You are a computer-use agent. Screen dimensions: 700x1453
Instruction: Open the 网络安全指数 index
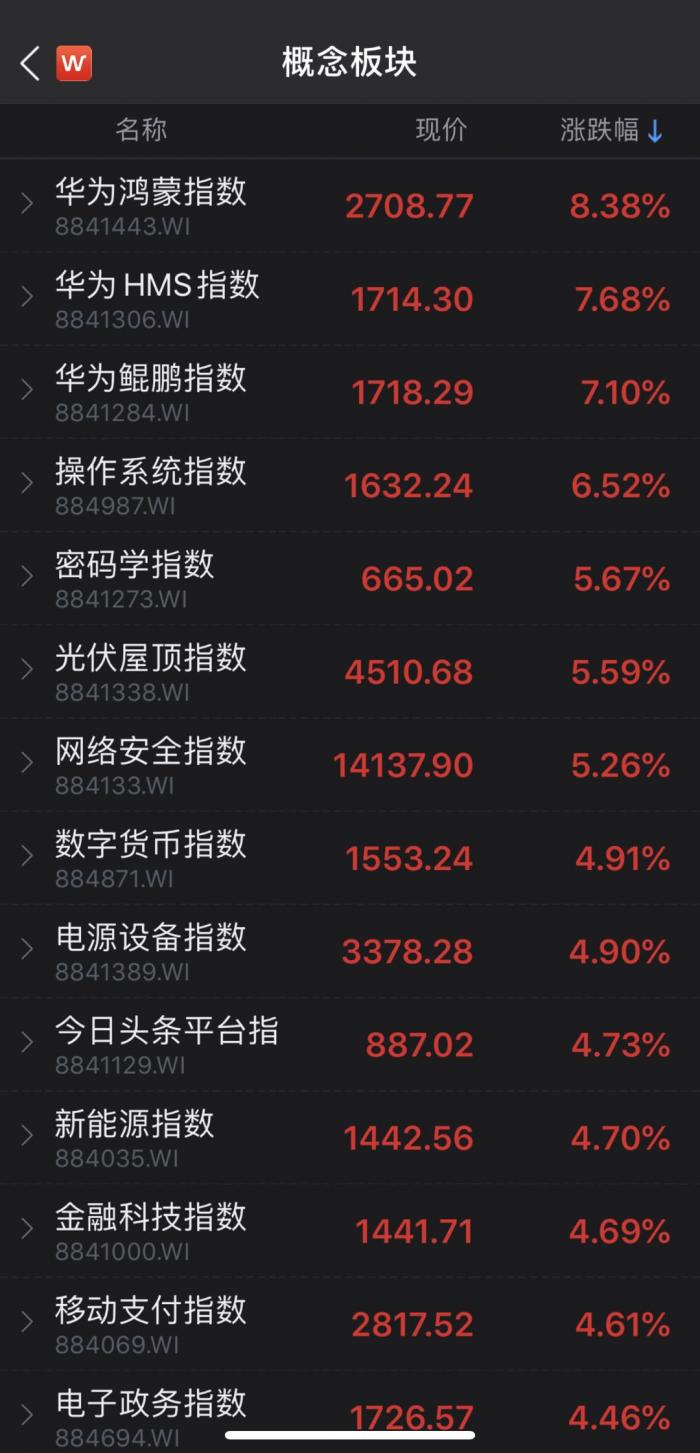350,765
